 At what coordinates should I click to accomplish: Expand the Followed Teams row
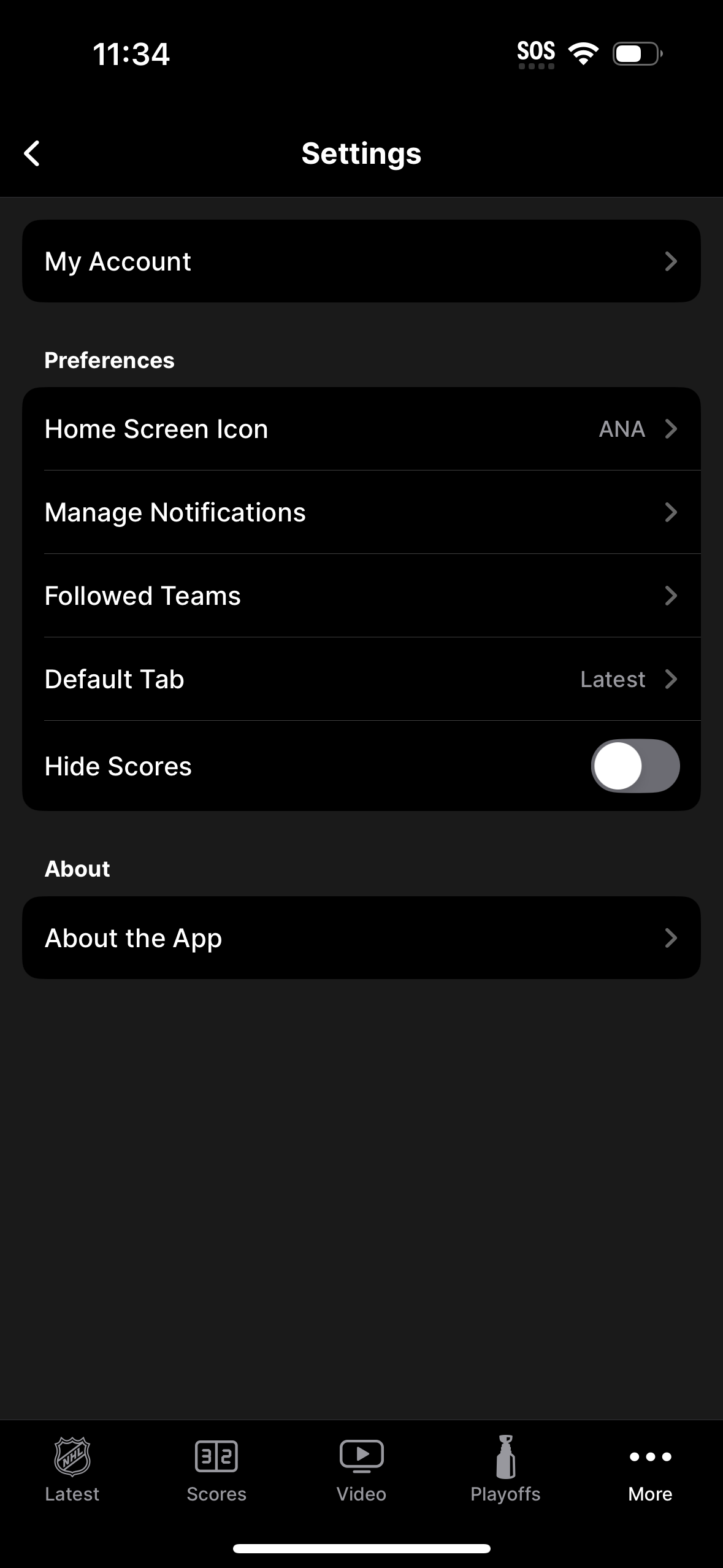pos(361,596)
